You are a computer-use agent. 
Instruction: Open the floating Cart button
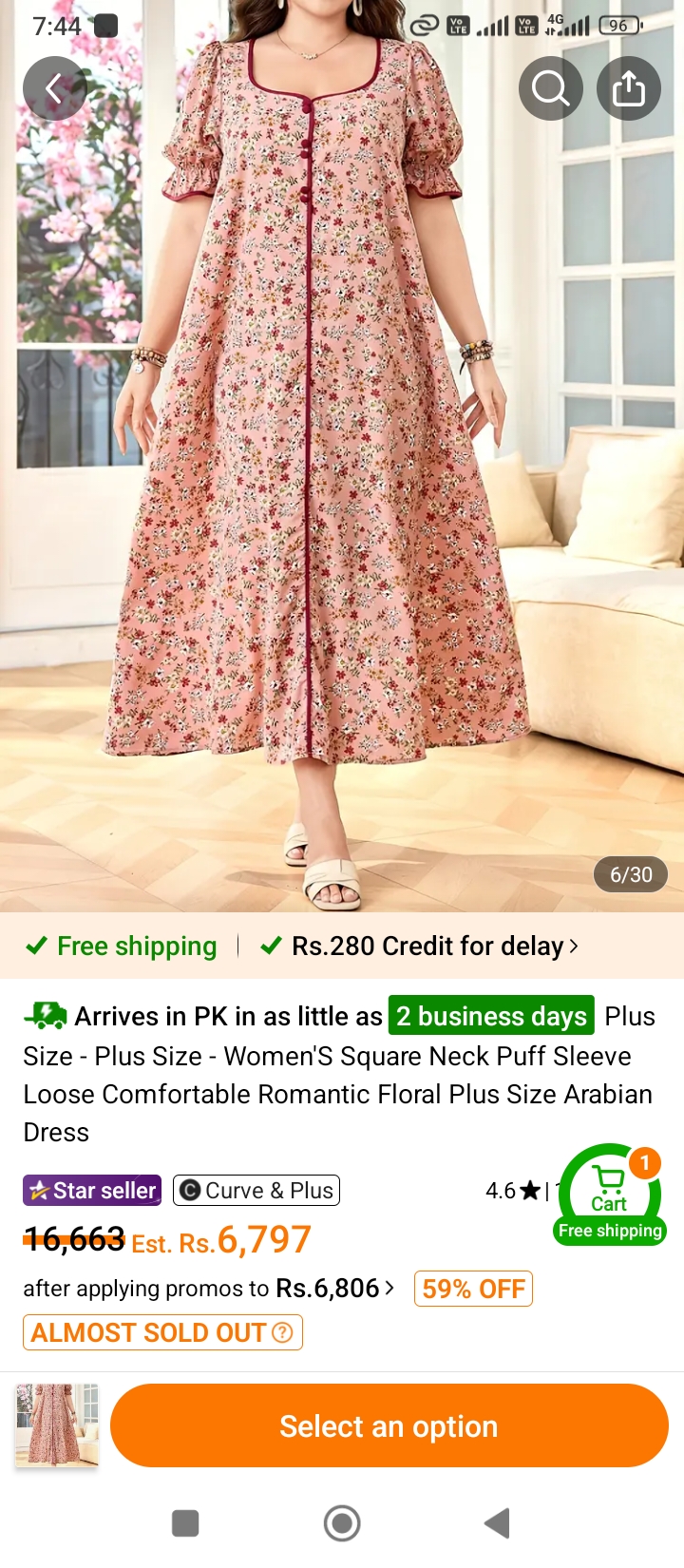pos(610,1195)
